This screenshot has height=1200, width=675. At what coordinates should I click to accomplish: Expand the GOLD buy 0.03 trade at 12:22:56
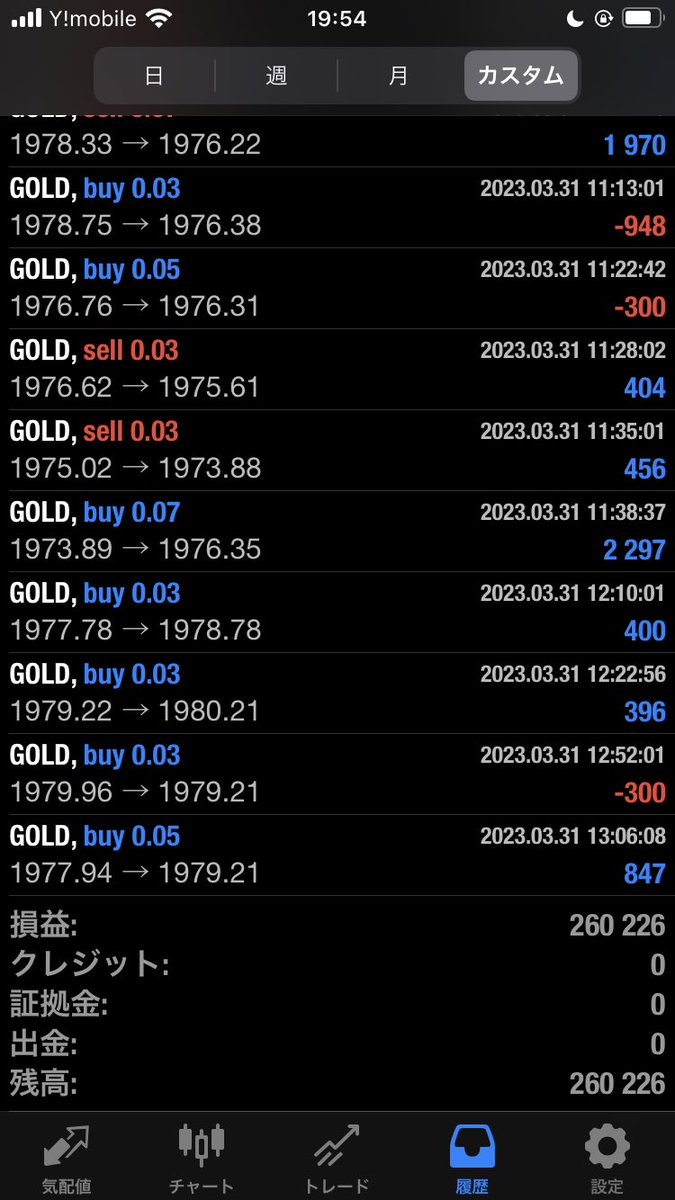[337, 693]
